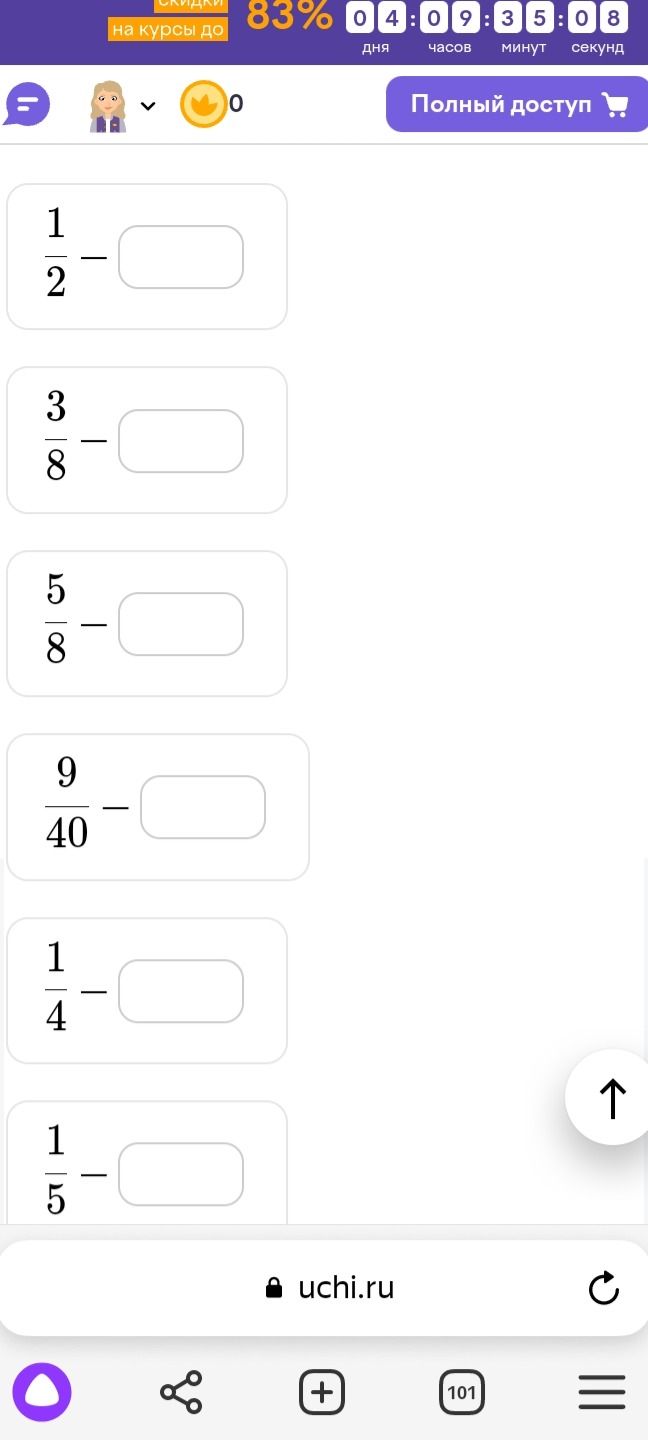Share this page

(181, 1392)
